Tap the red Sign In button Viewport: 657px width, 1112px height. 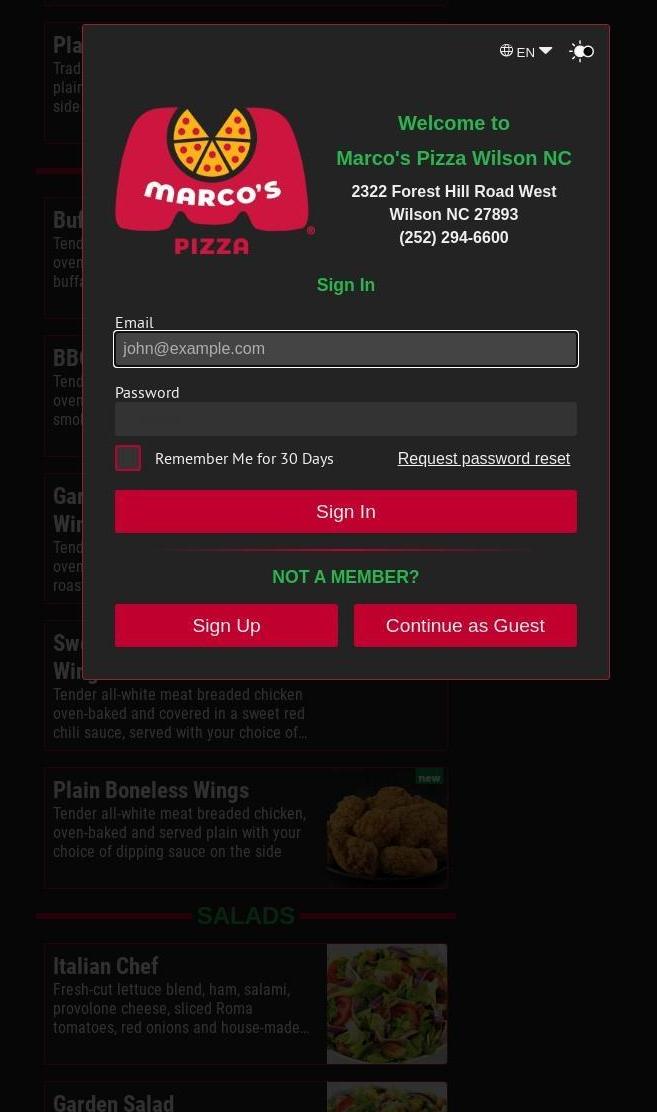pyautogui.click(x=346, y=511)
